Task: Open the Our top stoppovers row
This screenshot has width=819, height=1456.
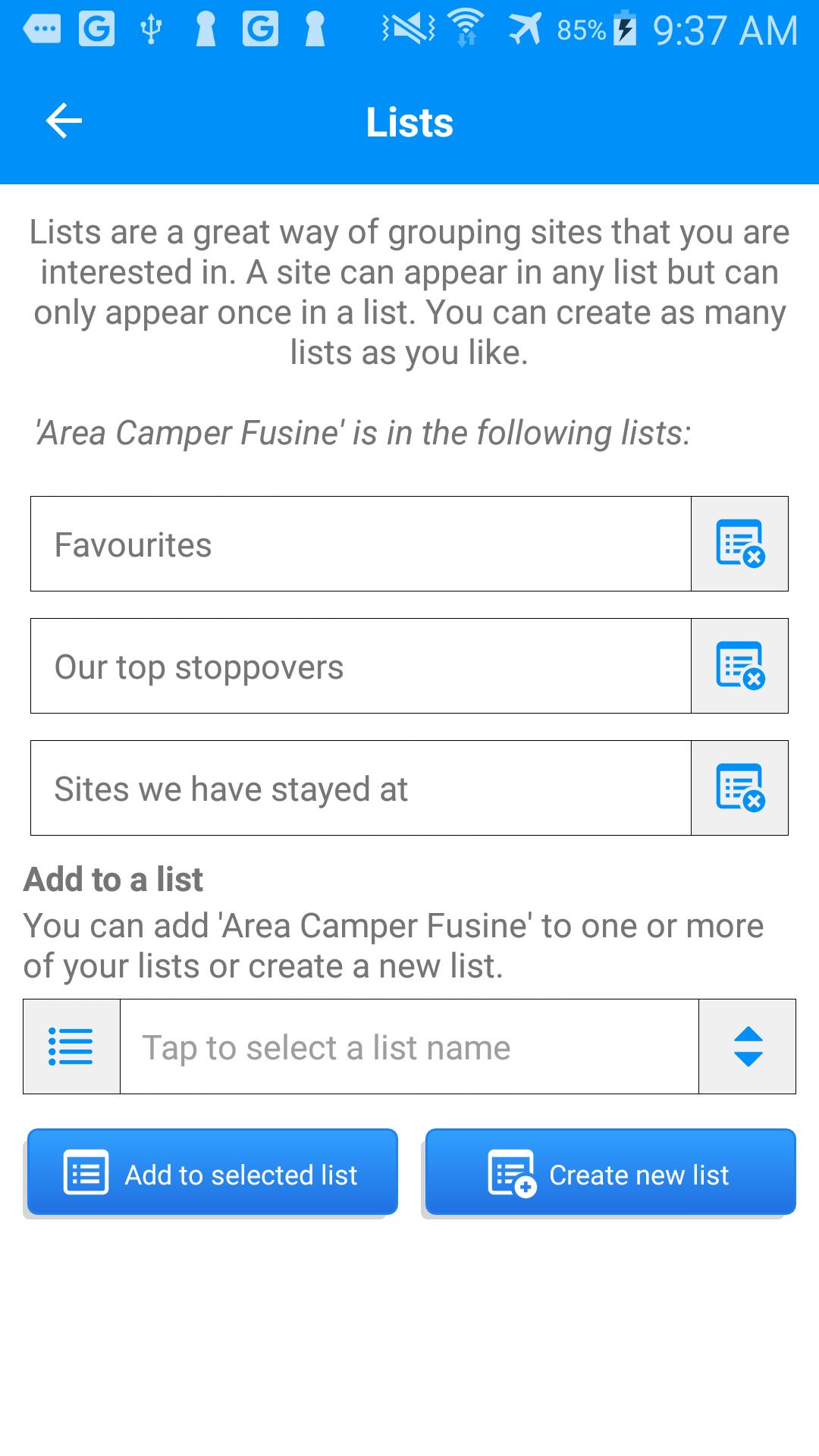Action: [361, 666]
